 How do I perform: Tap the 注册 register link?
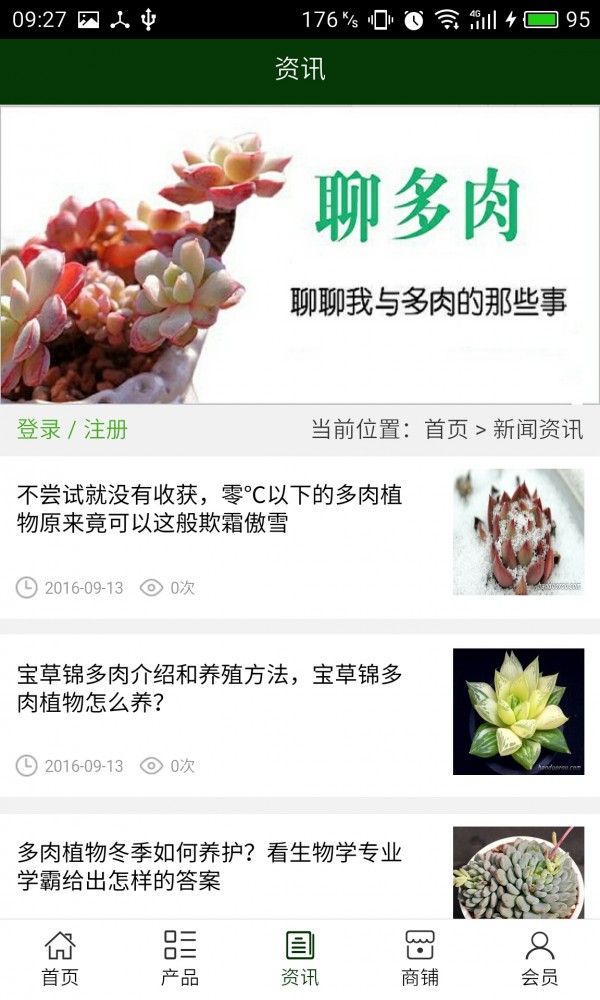coord(106,430)
